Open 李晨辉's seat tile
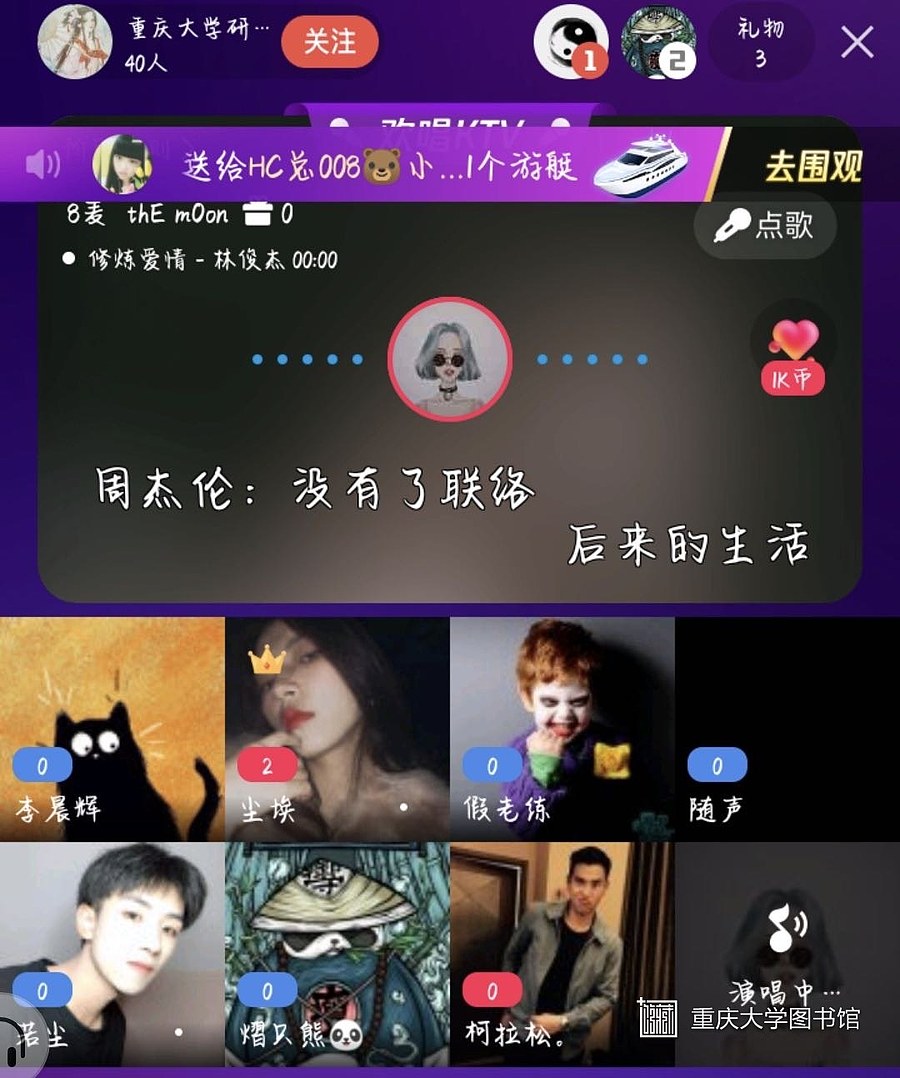 click(x=112, y=729)
